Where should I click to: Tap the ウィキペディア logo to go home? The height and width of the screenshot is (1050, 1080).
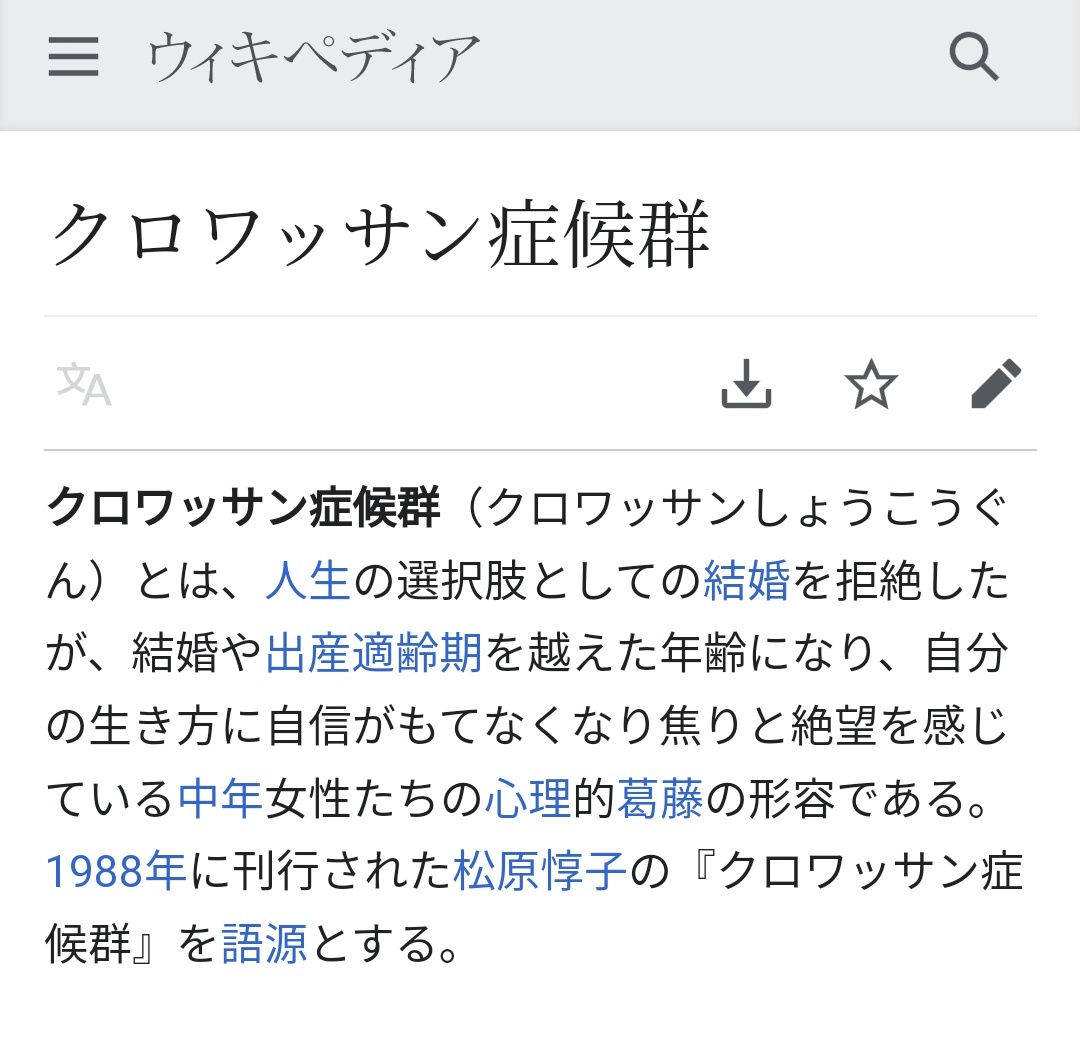point(314,58)
